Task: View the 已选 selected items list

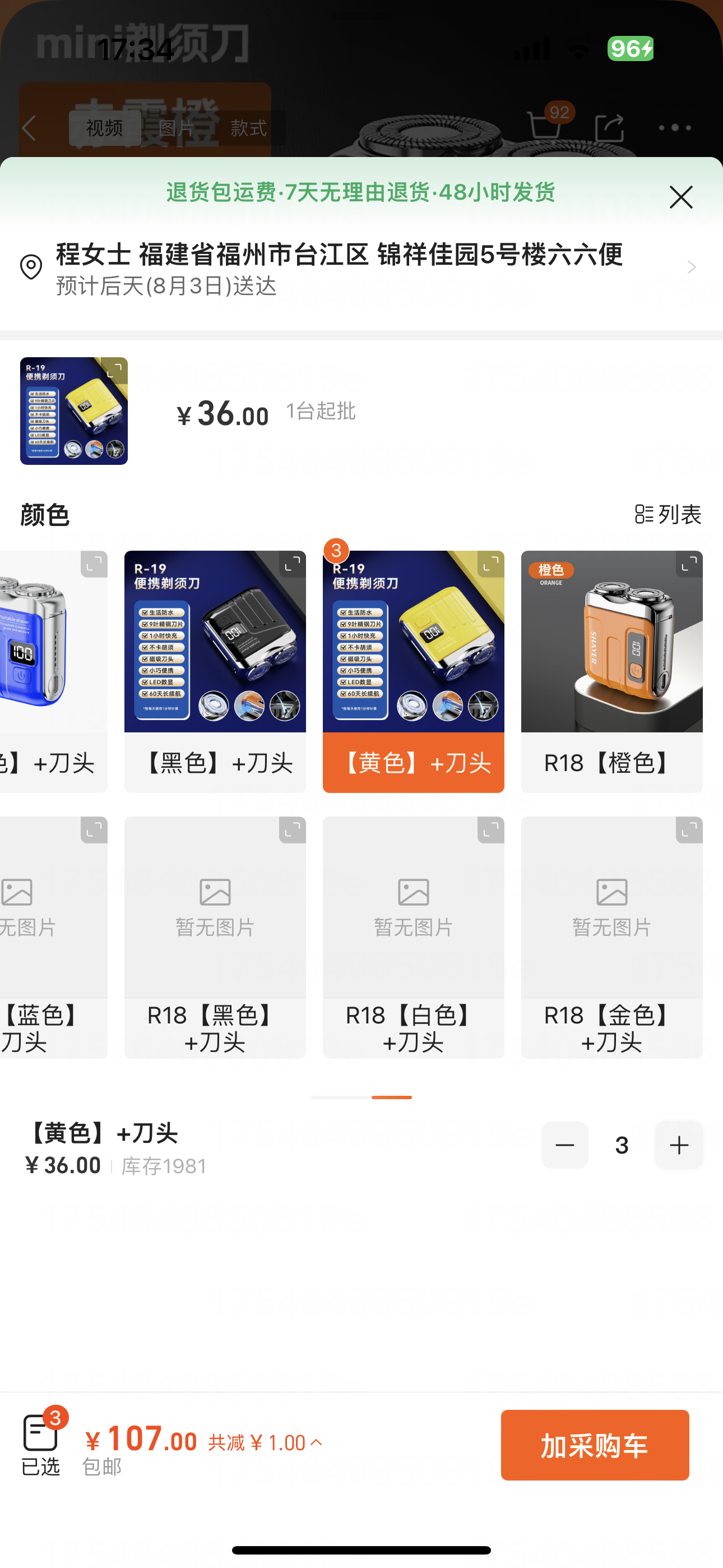Action: point(41,1445)
